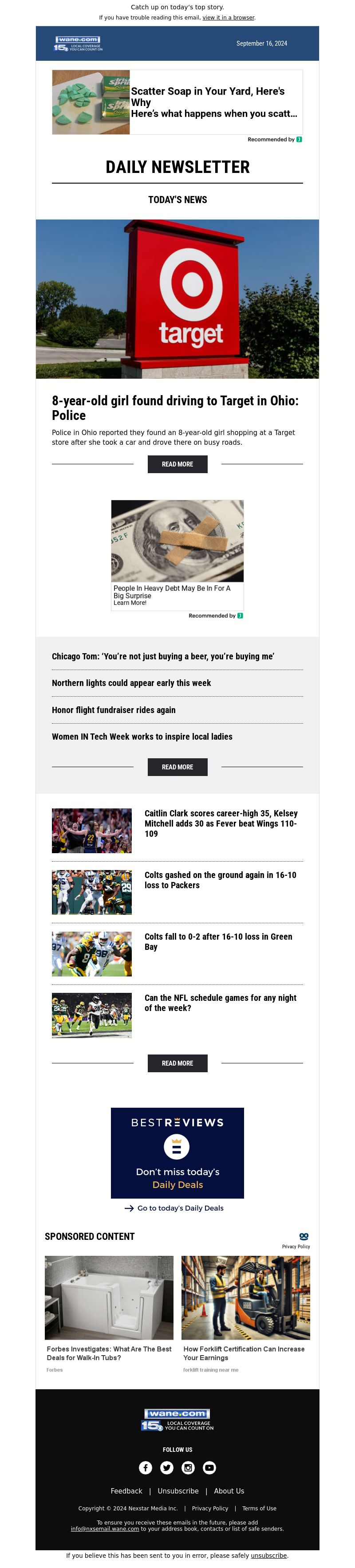Open Honor flight fundraiser rides again

coord(113,710)
